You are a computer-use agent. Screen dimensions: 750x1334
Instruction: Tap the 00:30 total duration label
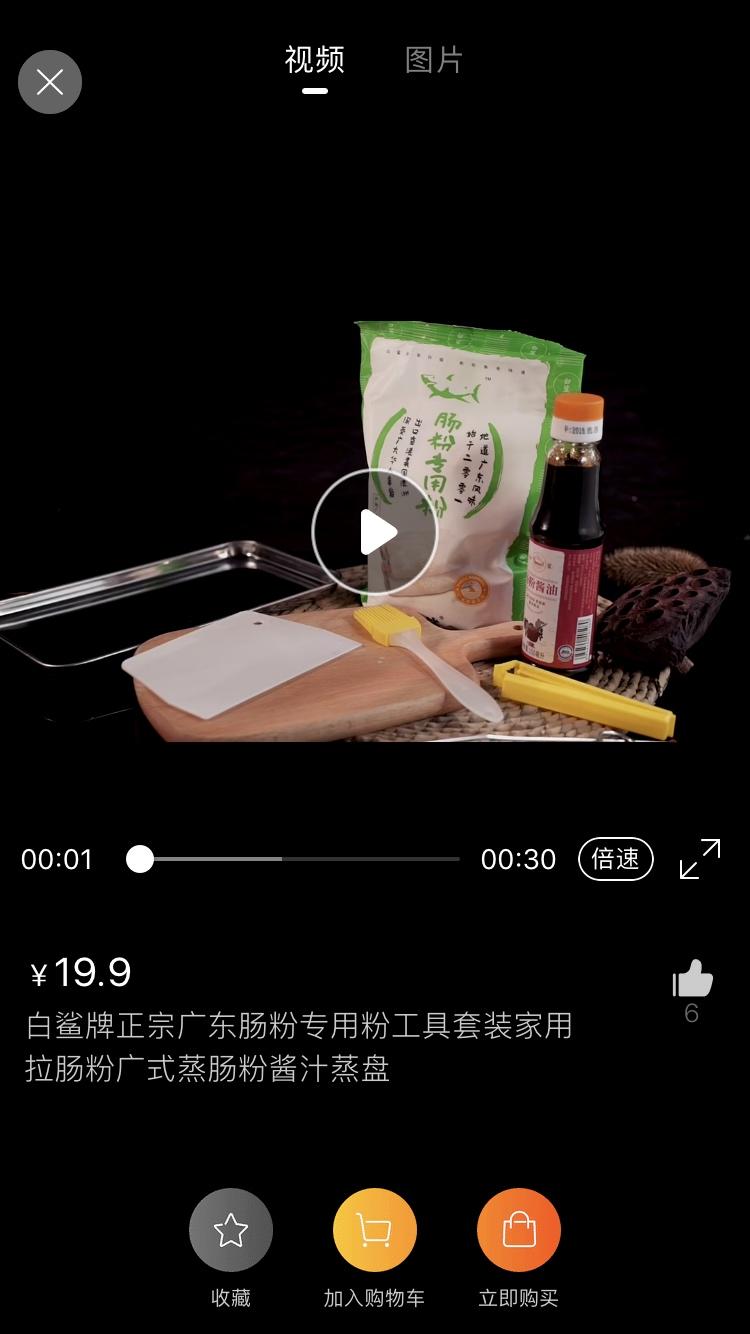point(520,858)
